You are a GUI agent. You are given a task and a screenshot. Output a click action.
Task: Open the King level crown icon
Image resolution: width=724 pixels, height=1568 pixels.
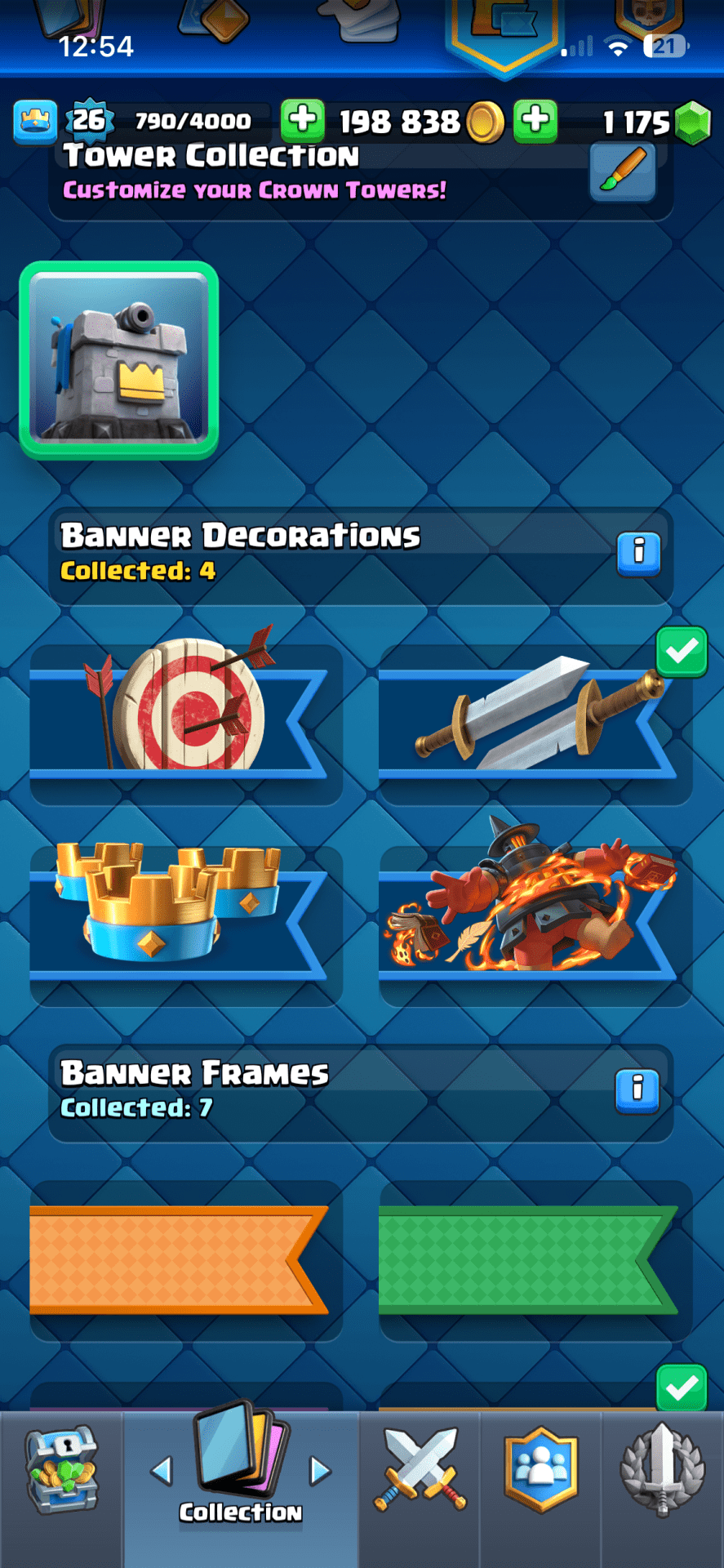tap(35, 122)
